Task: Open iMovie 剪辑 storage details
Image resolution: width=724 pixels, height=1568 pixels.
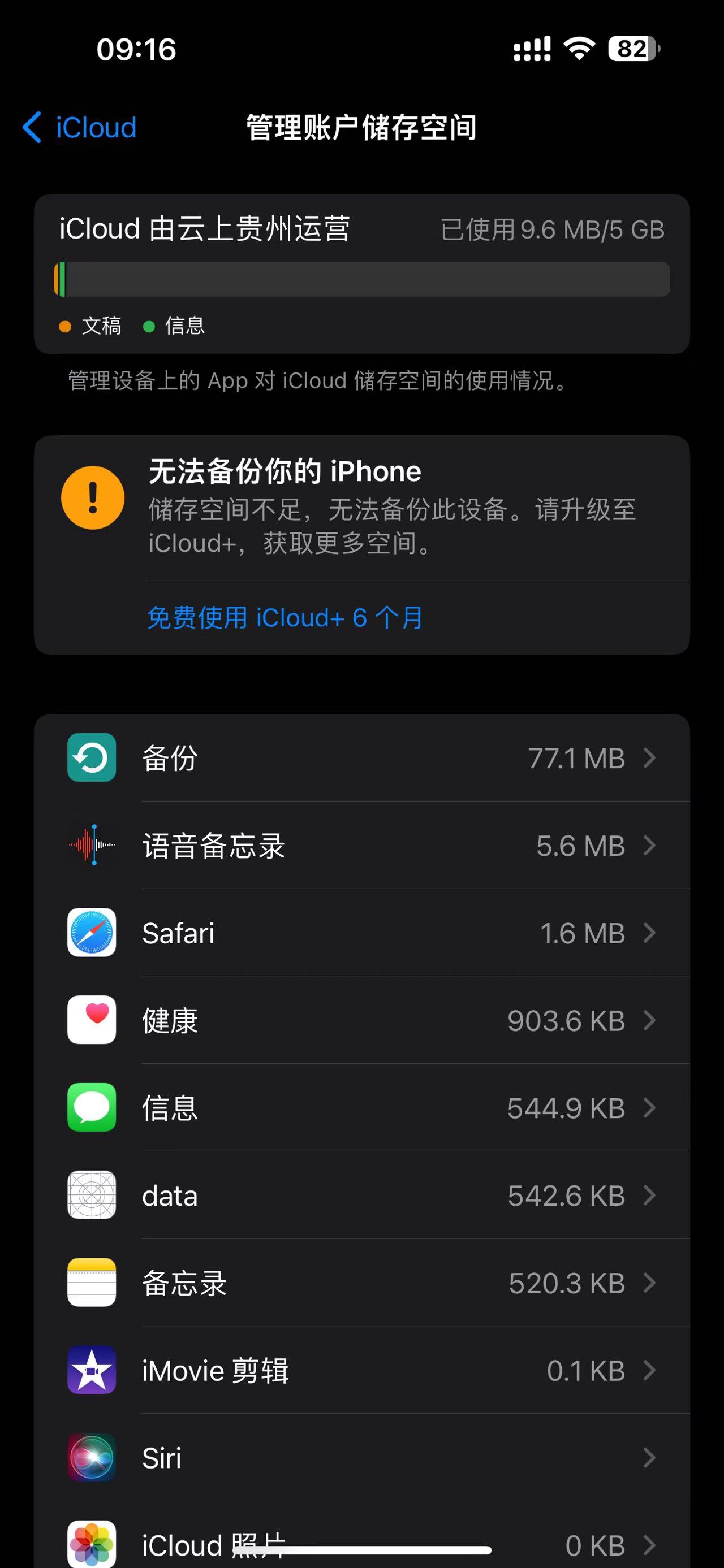Action: [x=361, y=1371]
